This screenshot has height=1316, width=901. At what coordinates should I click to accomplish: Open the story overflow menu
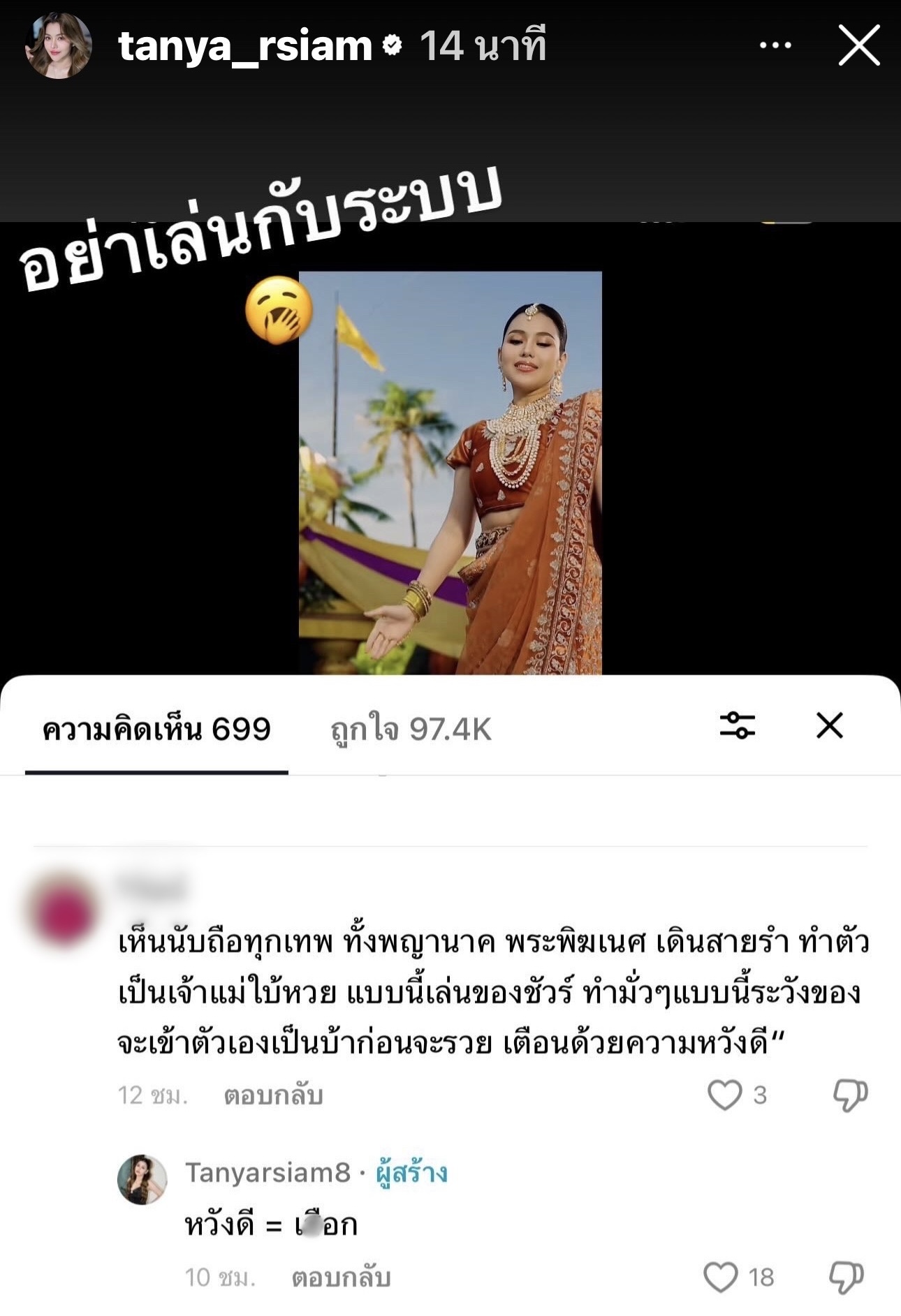coord(775,45)
